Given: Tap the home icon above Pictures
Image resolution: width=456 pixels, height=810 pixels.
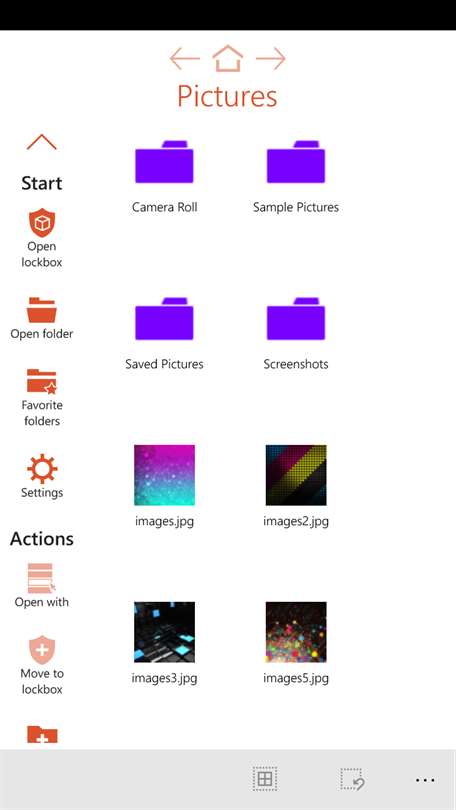Looking at the screenshot, I should (228, 58).
